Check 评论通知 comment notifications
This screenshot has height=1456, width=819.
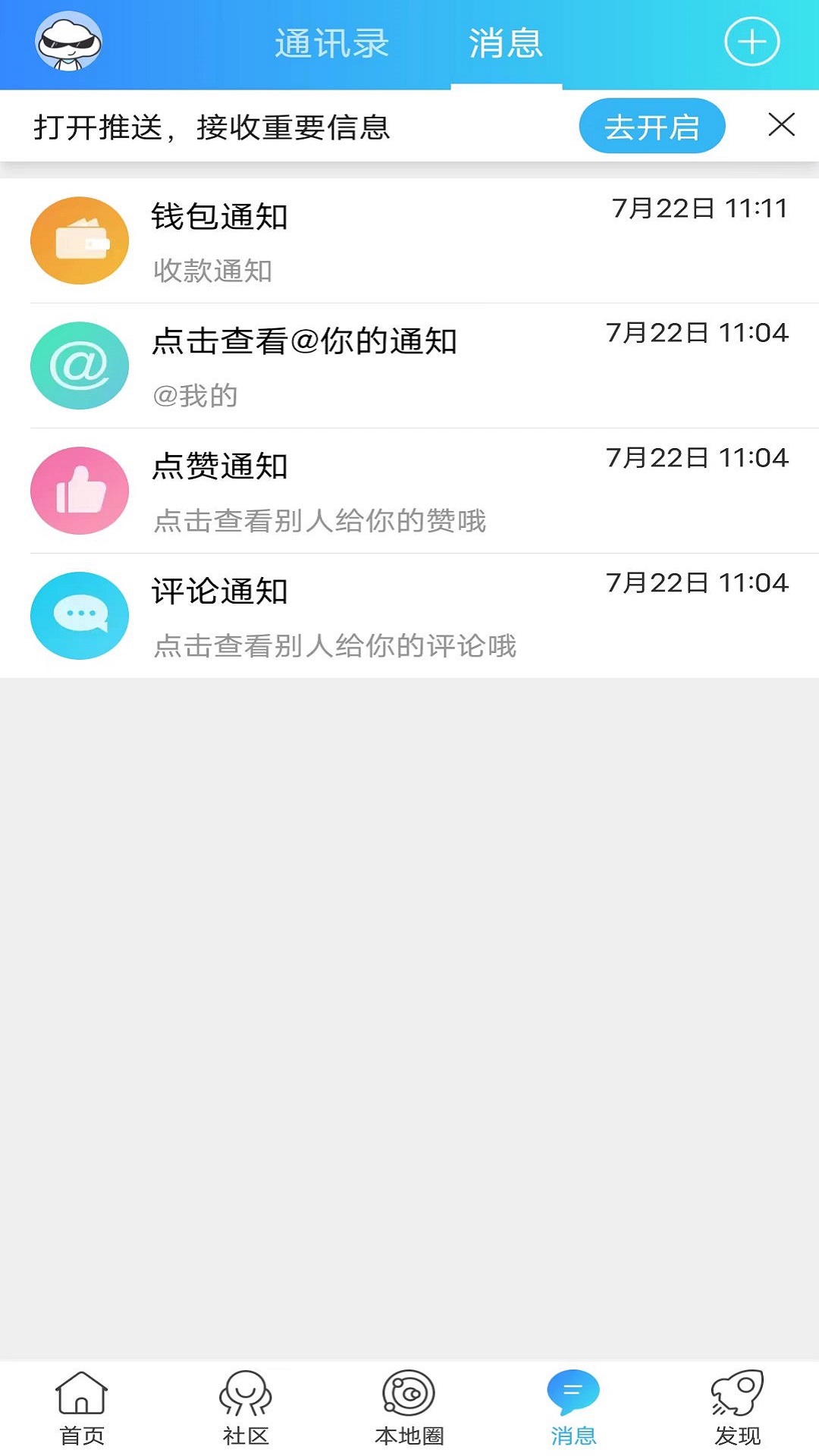[409, 616]
